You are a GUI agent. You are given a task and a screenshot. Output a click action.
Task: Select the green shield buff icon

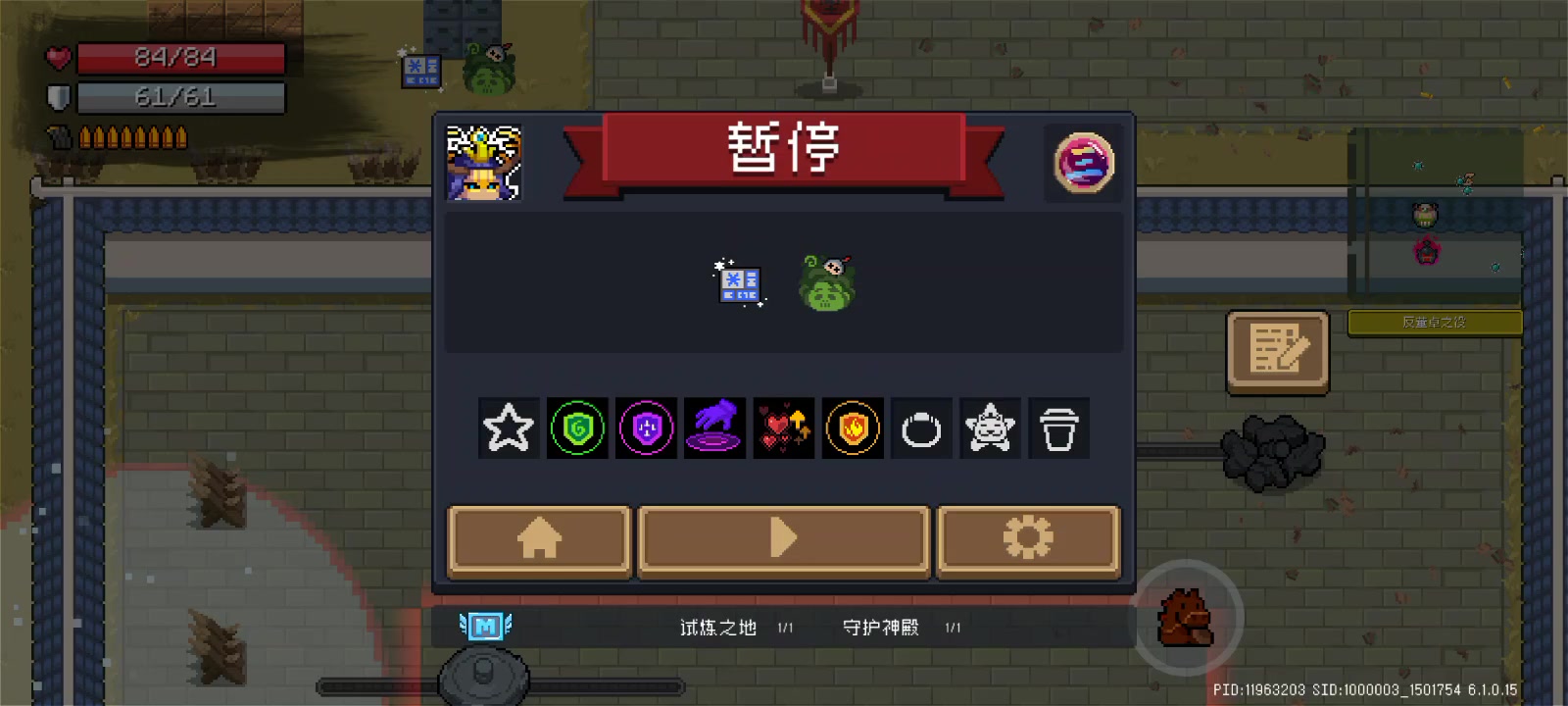(577, 429)
